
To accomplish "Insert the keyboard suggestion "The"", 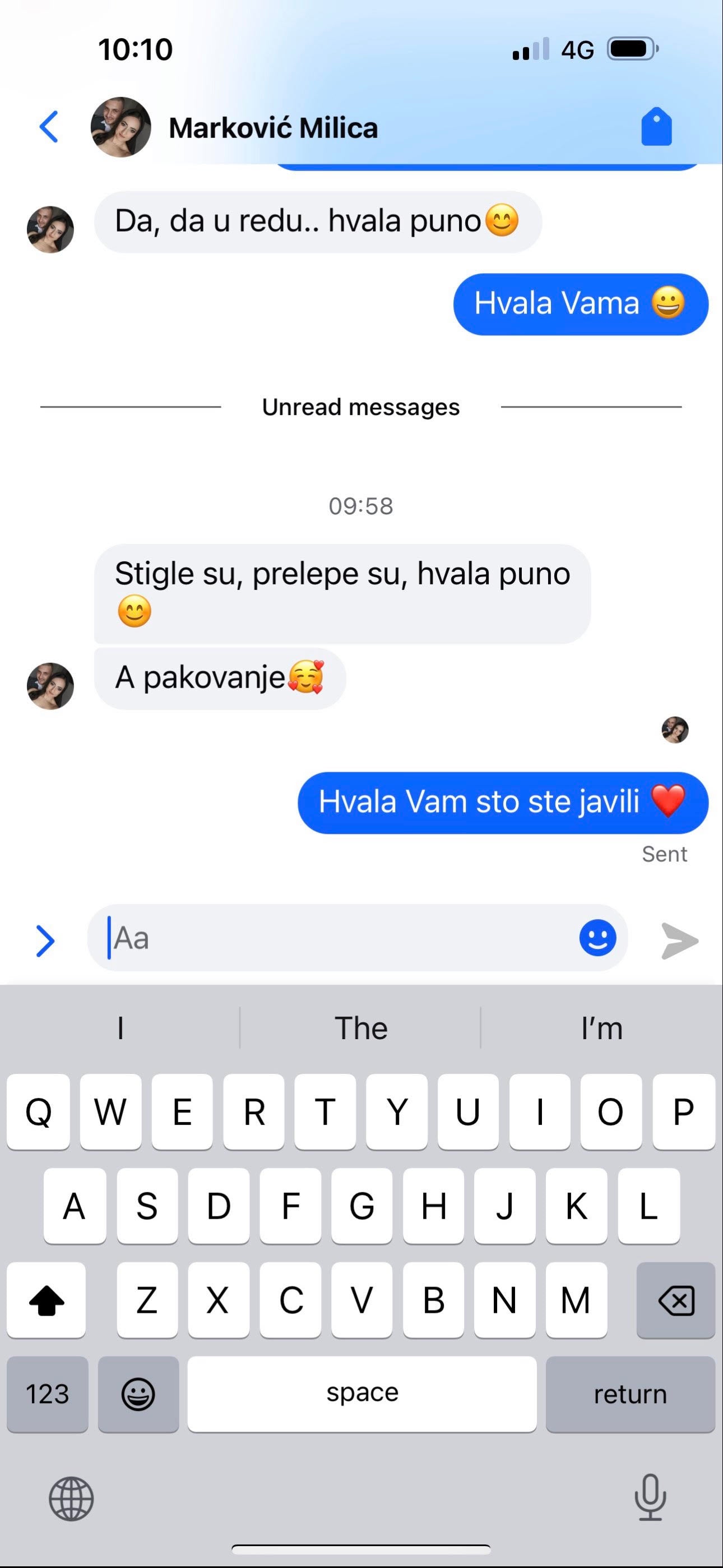I will pos(361,1028).
